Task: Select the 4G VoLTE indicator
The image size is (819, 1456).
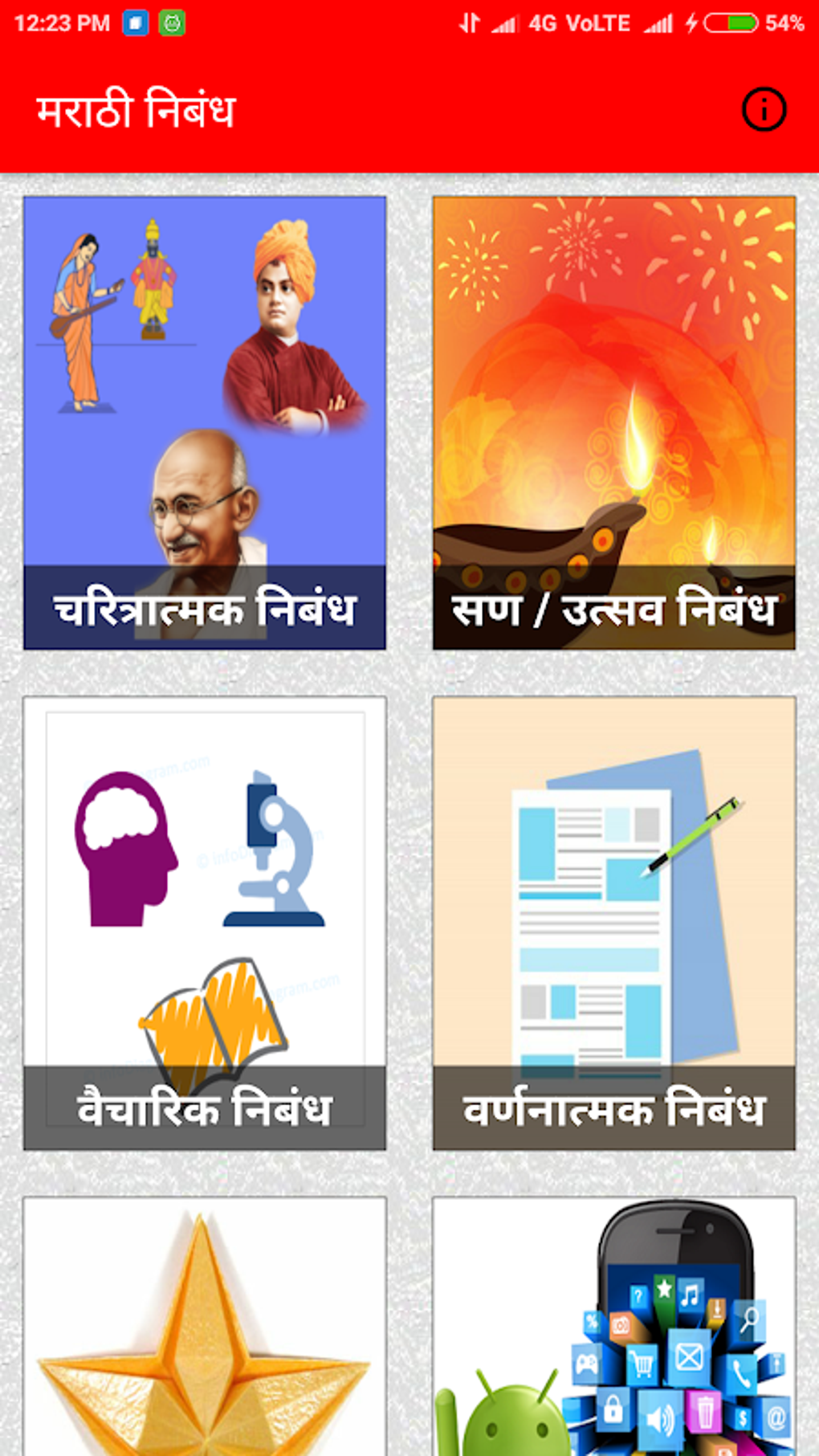Action: click(578, 22)
